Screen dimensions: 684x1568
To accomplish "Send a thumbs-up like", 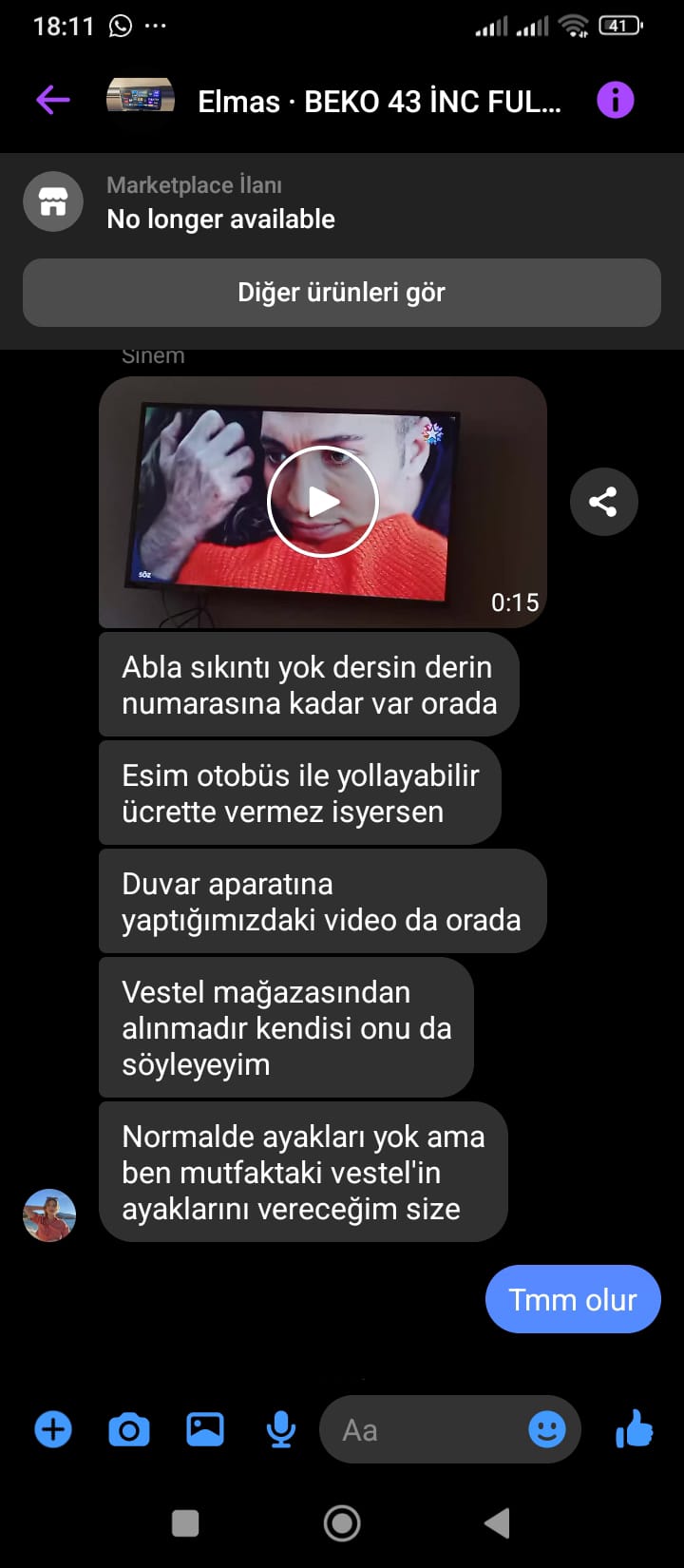I will click(634, 1429).
